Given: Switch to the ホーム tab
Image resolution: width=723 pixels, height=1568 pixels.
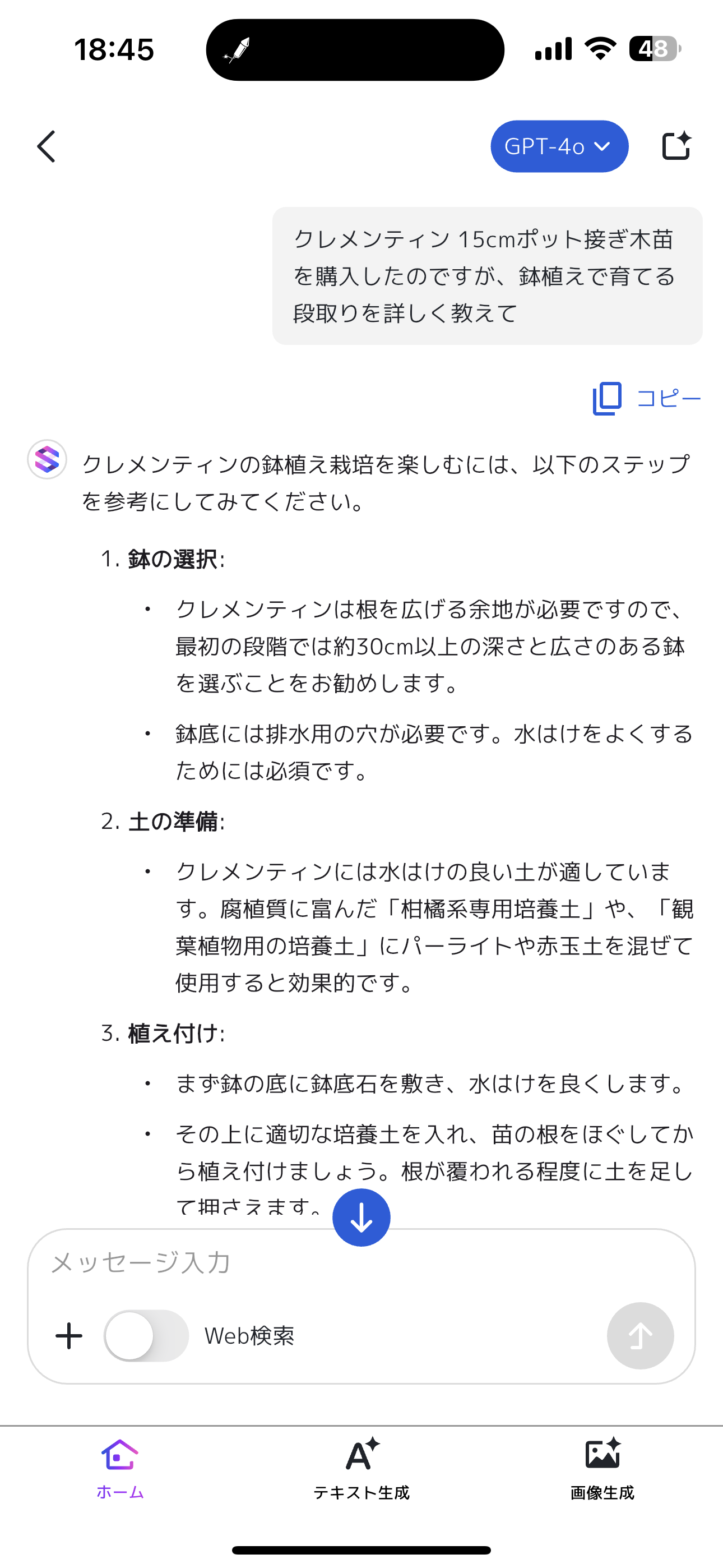Looking at the screenshot, I should (x=120, y=1468).
